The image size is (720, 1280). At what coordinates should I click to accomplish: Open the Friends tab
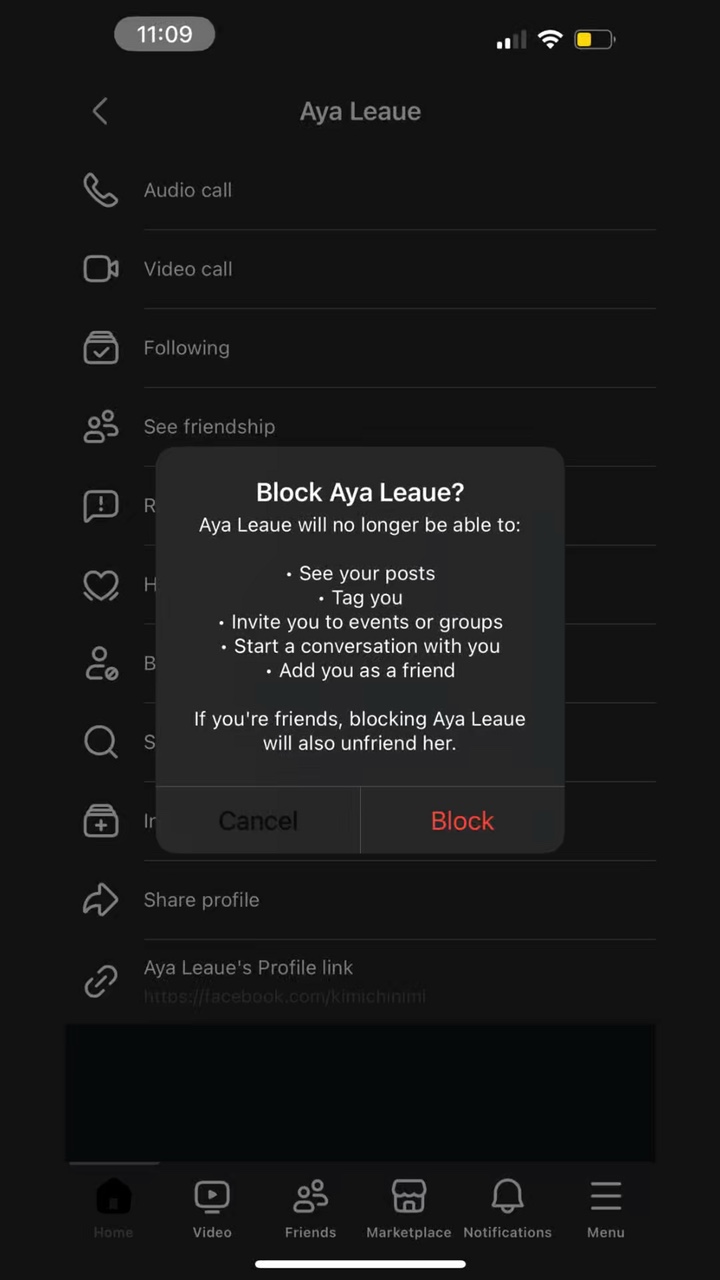[310, 1208]
